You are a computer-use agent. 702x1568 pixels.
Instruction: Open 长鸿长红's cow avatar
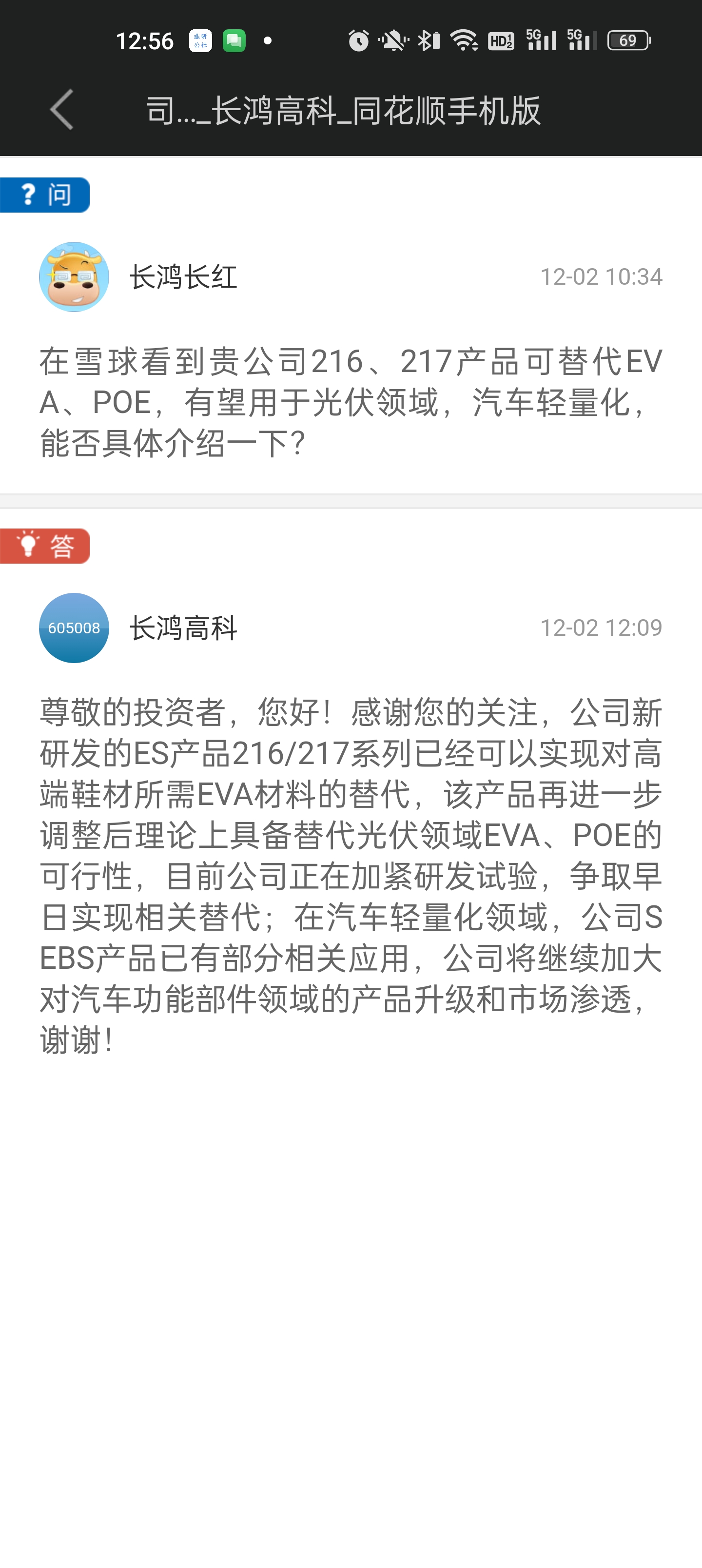click(74, 277)
